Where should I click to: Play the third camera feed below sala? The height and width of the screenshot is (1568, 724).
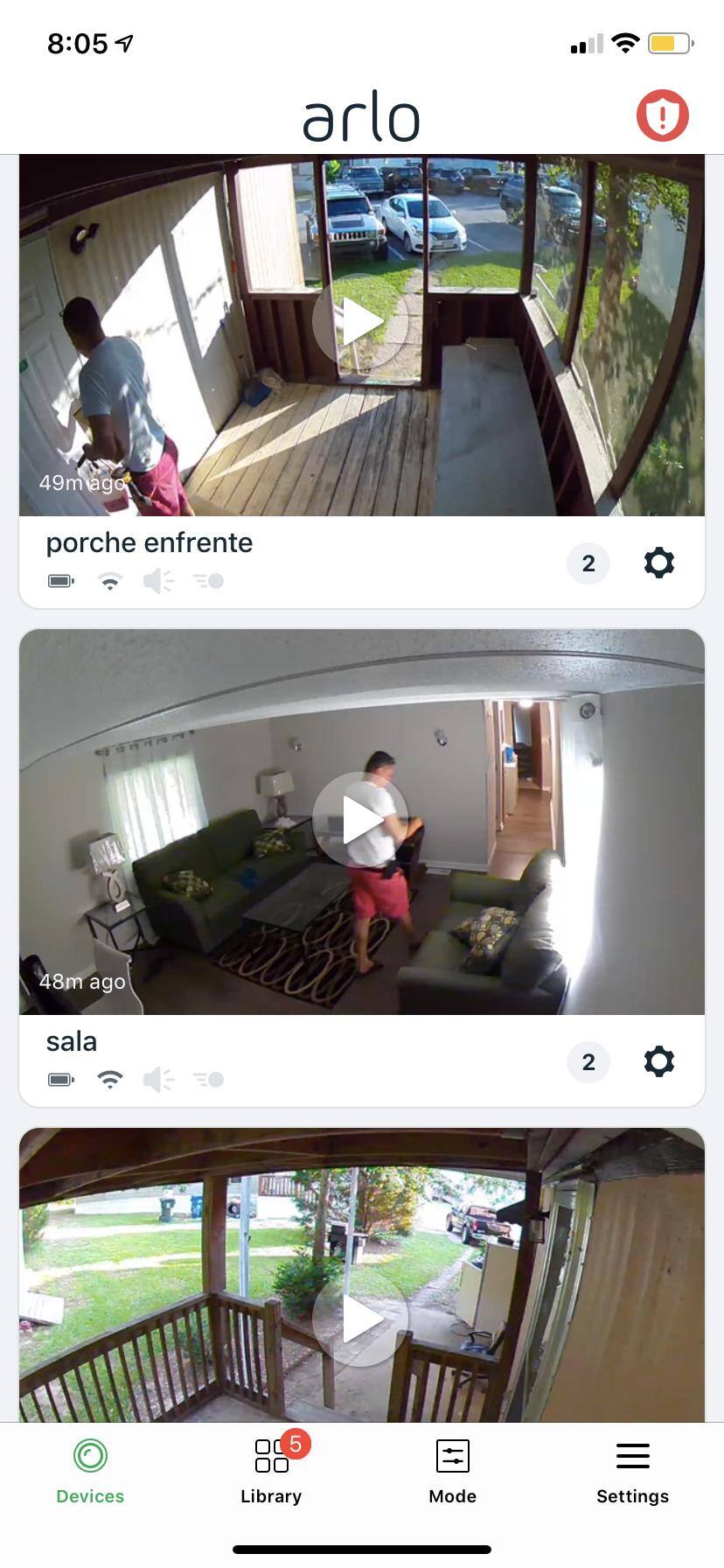(x=360, y=1319)
